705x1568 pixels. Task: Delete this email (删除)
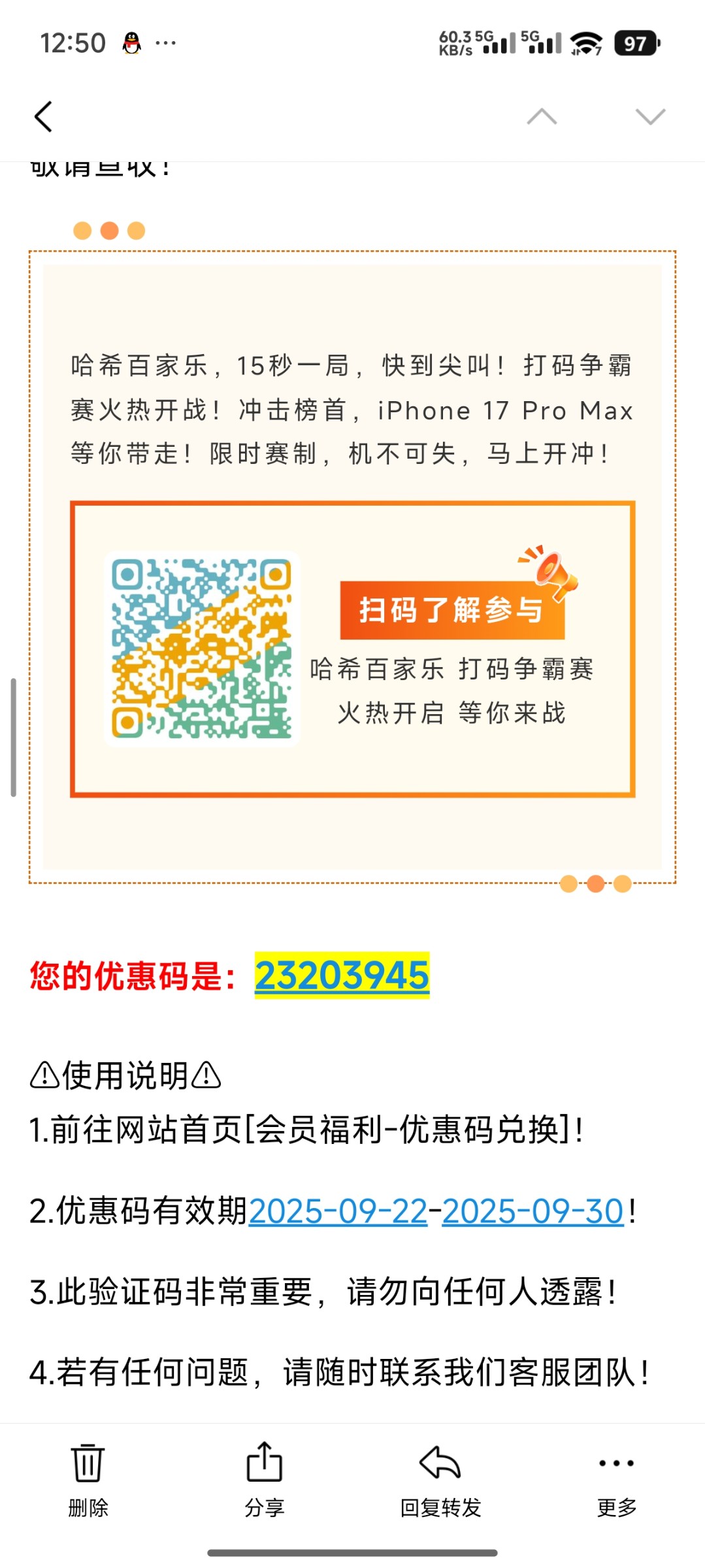pos(88,1479)
